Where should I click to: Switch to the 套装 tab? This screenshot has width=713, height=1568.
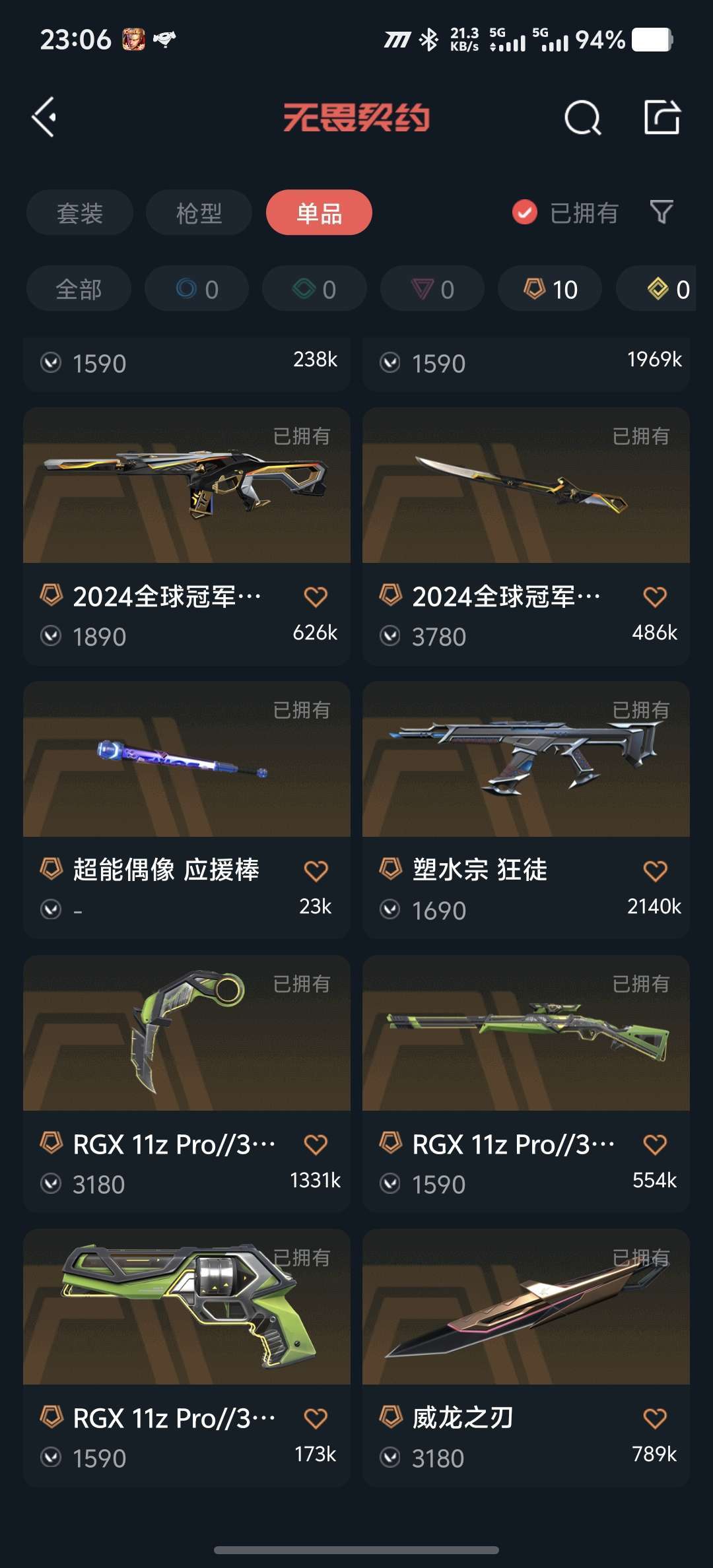[80, 212]
